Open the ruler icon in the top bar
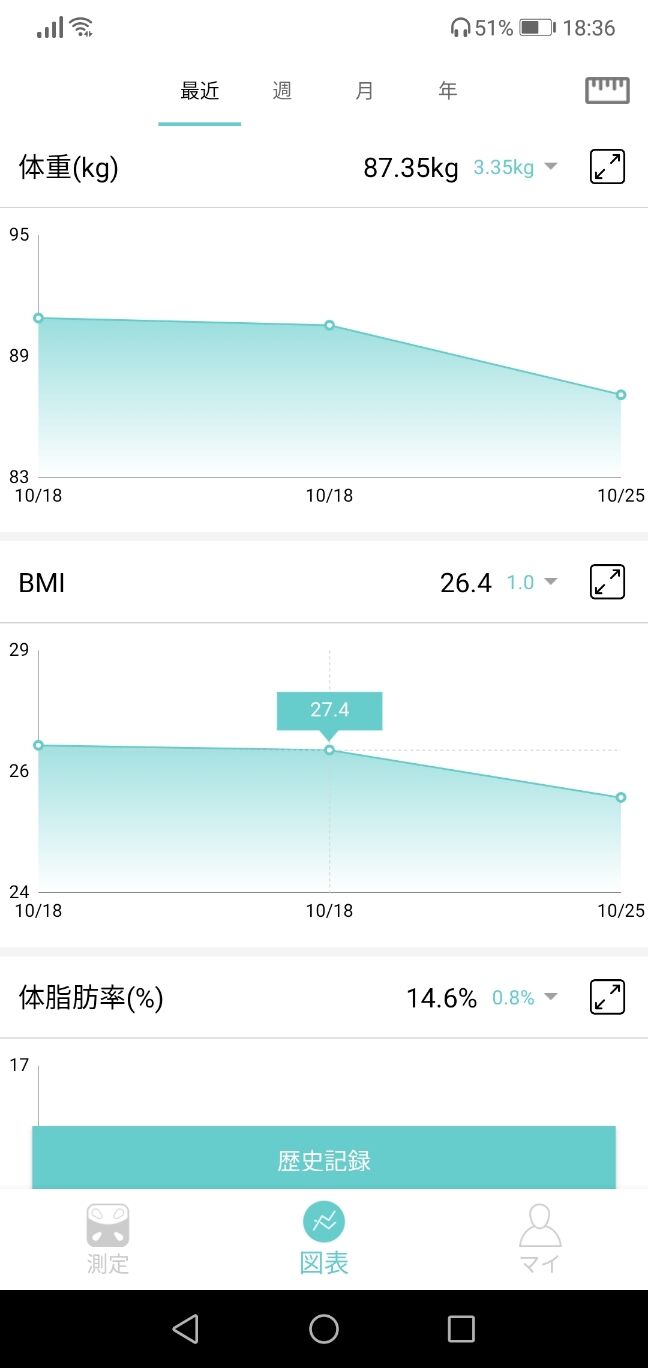Viewport: 648px width, 1368px height. click(x=607, y=91)
